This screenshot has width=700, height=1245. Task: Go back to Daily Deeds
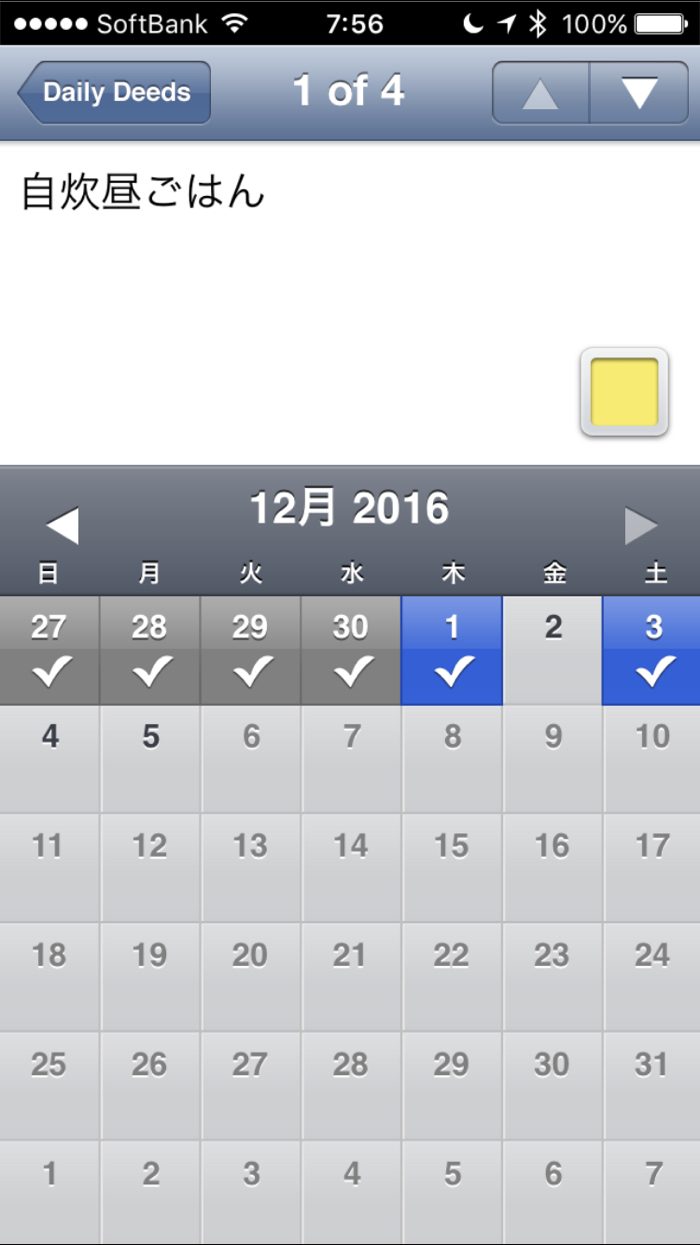tap(115, 93)
